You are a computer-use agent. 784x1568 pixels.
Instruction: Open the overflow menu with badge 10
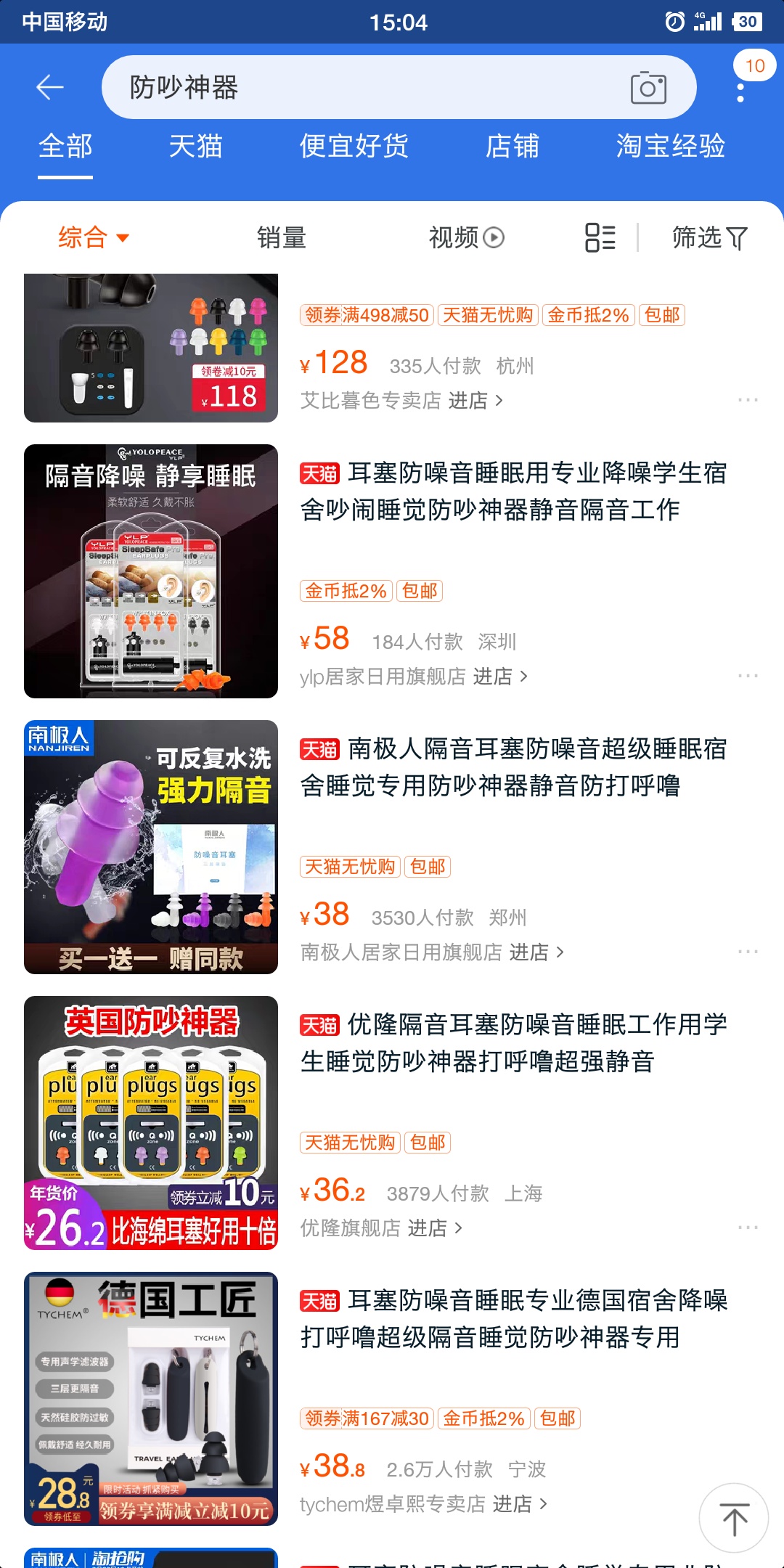pyautogui.click(x=740, y=92)
